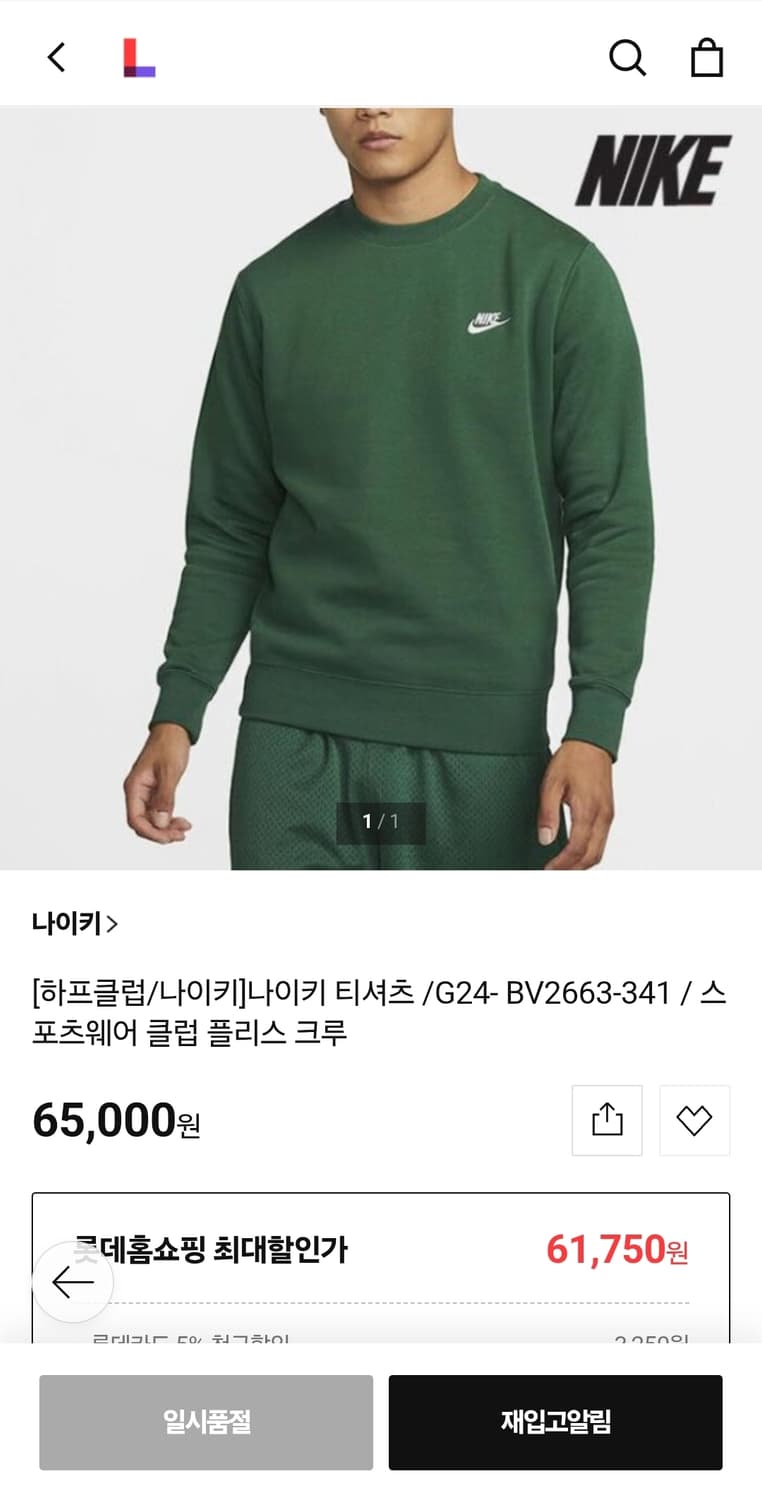View the 일시품절 status label
762x1500 pixels.
pyautogui.click(x=207, y=1422)
